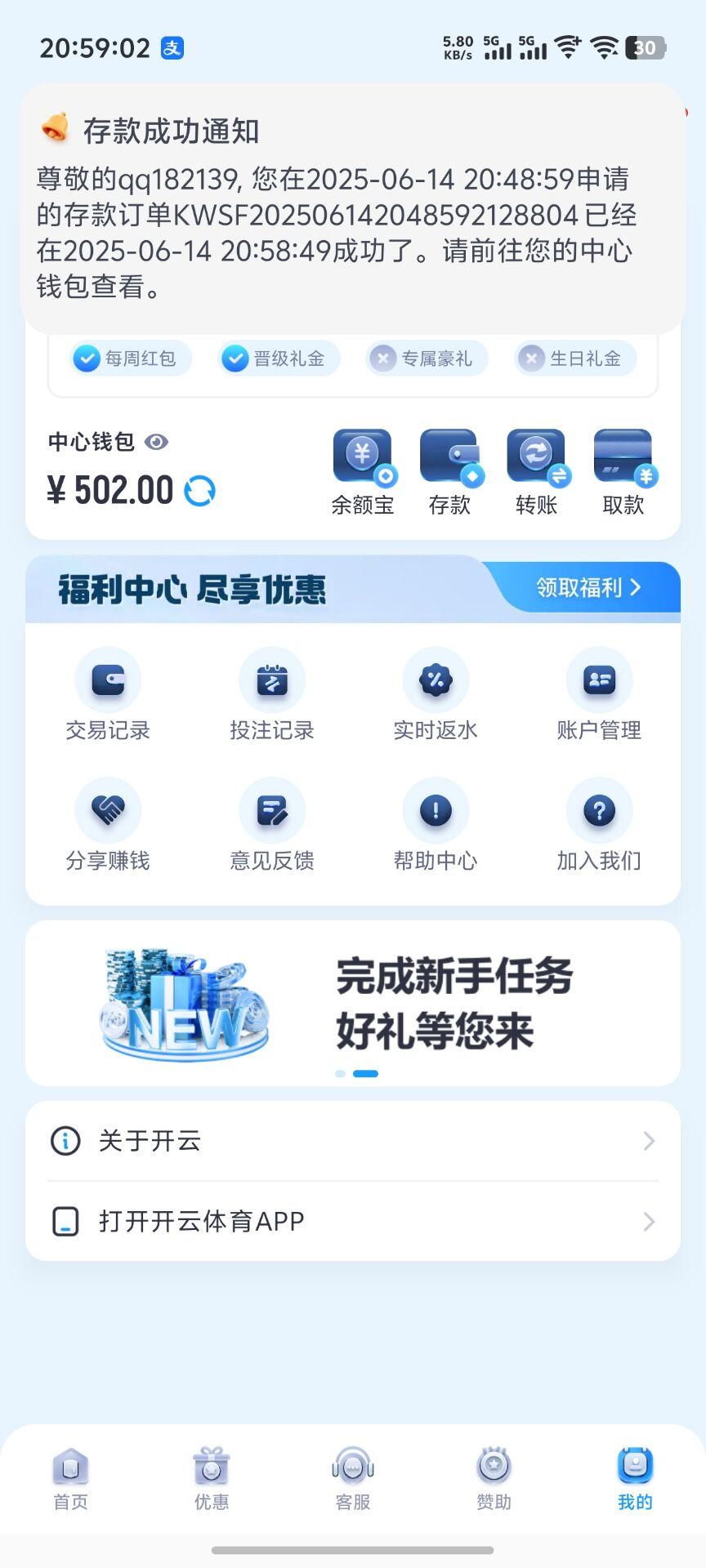The height and width of the screenshot is (1568, 706).
Task: Tap 打开开云体育APP row
Action: click(353, 1221)
